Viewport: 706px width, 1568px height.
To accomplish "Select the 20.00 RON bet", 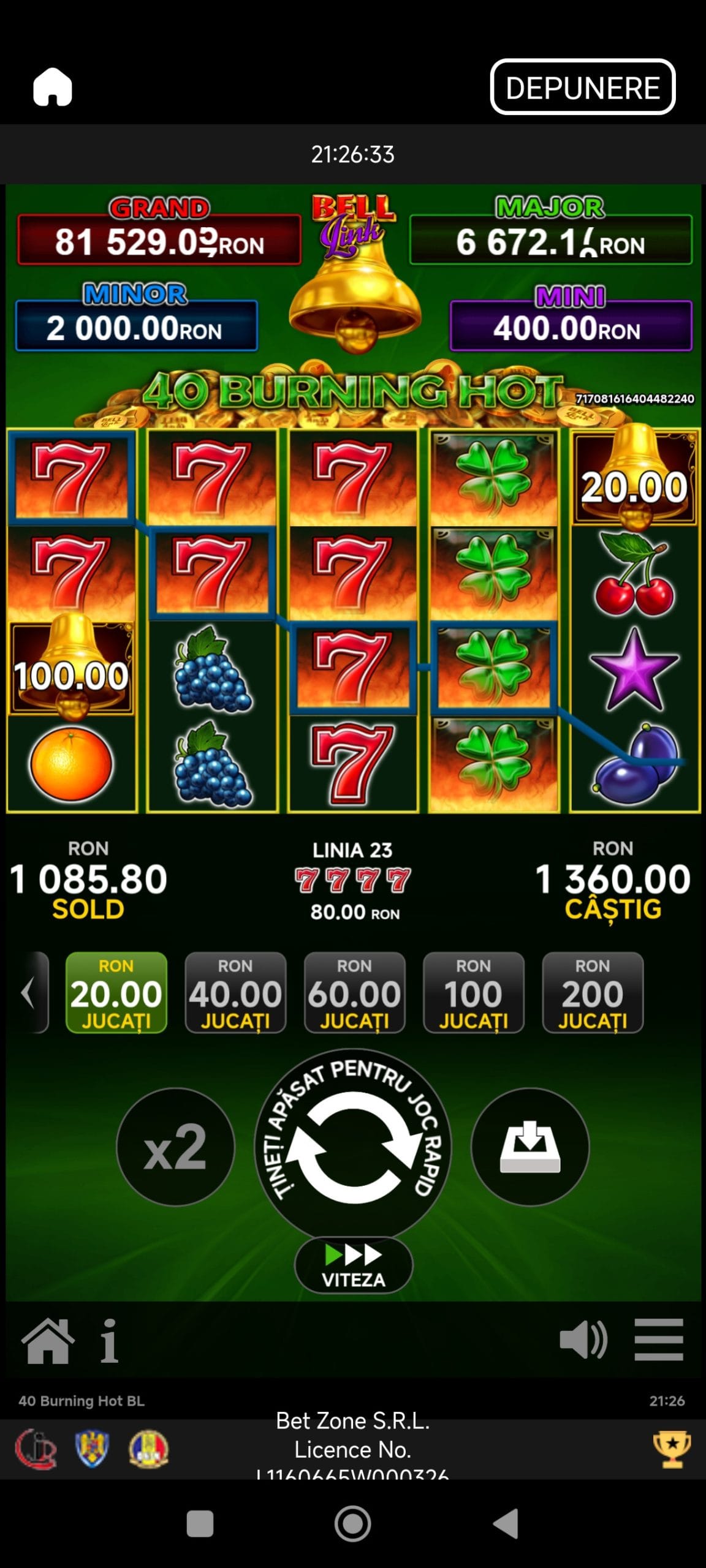I will [x=116, y=992].
